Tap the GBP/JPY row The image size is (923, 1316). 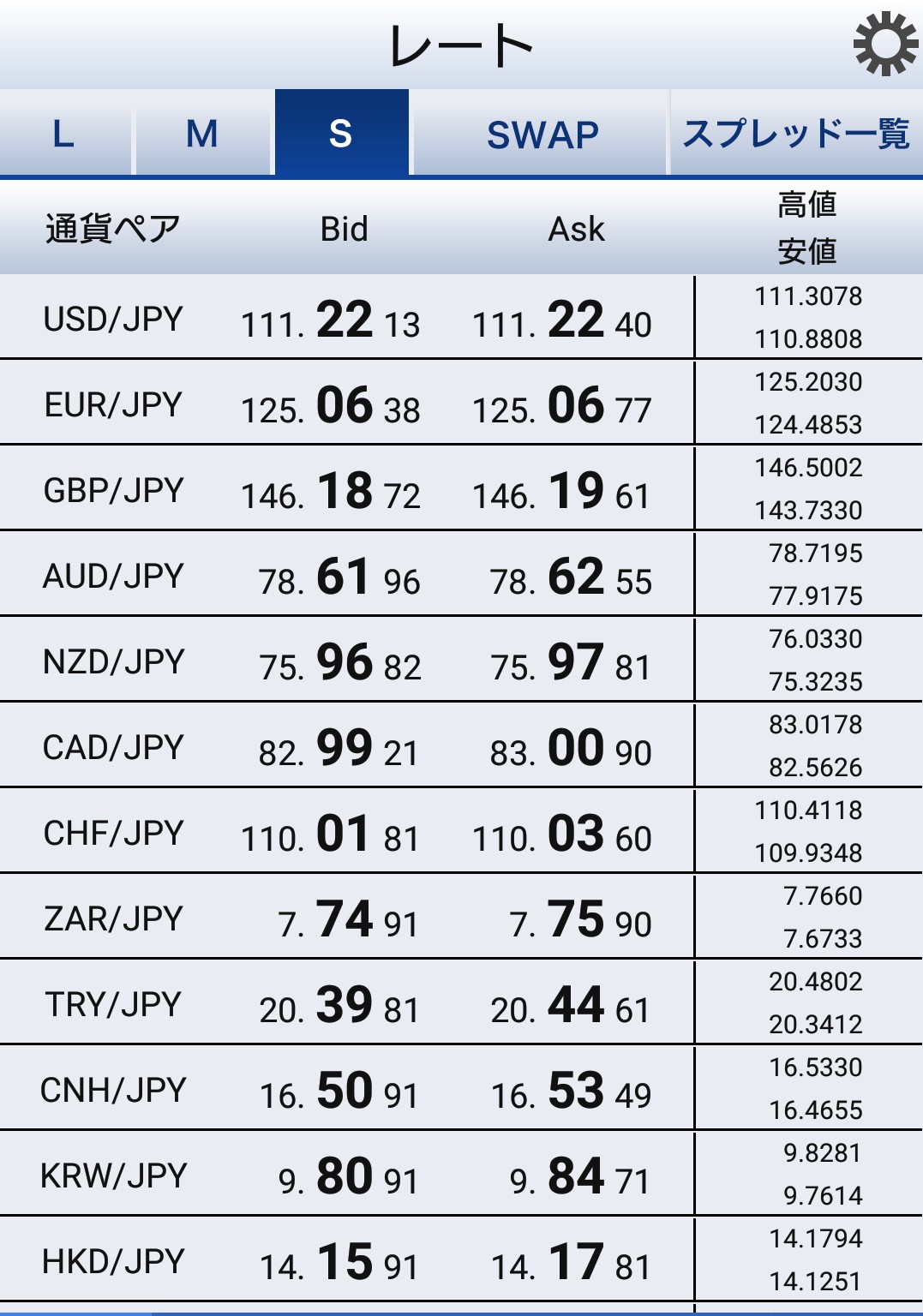[113, 490]
